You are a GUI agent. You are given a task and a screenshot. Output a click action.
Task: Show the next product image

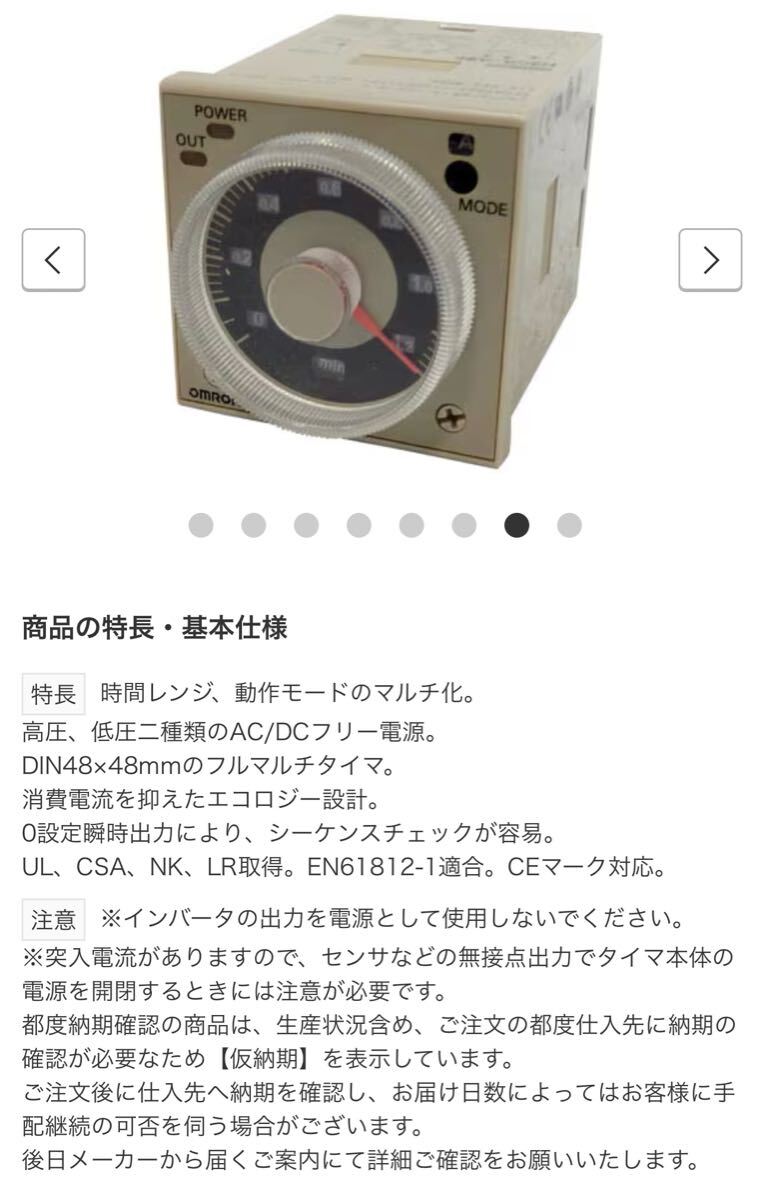(x=710, y=260)
